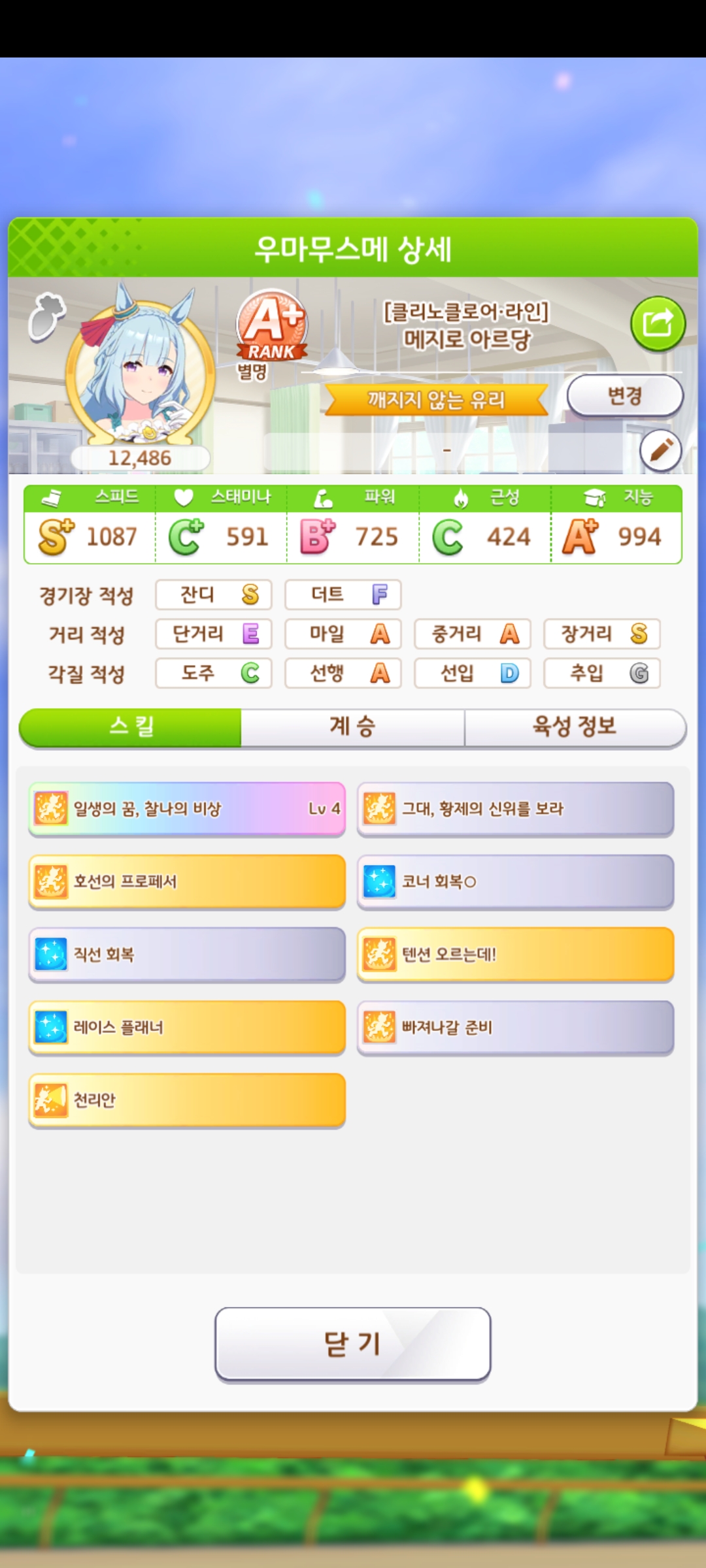Screen dimensions: 706x1568
Task: Open skill 그대, 황제의 신위를 보라
Action: pyautogui.click(x=515, y=809)
